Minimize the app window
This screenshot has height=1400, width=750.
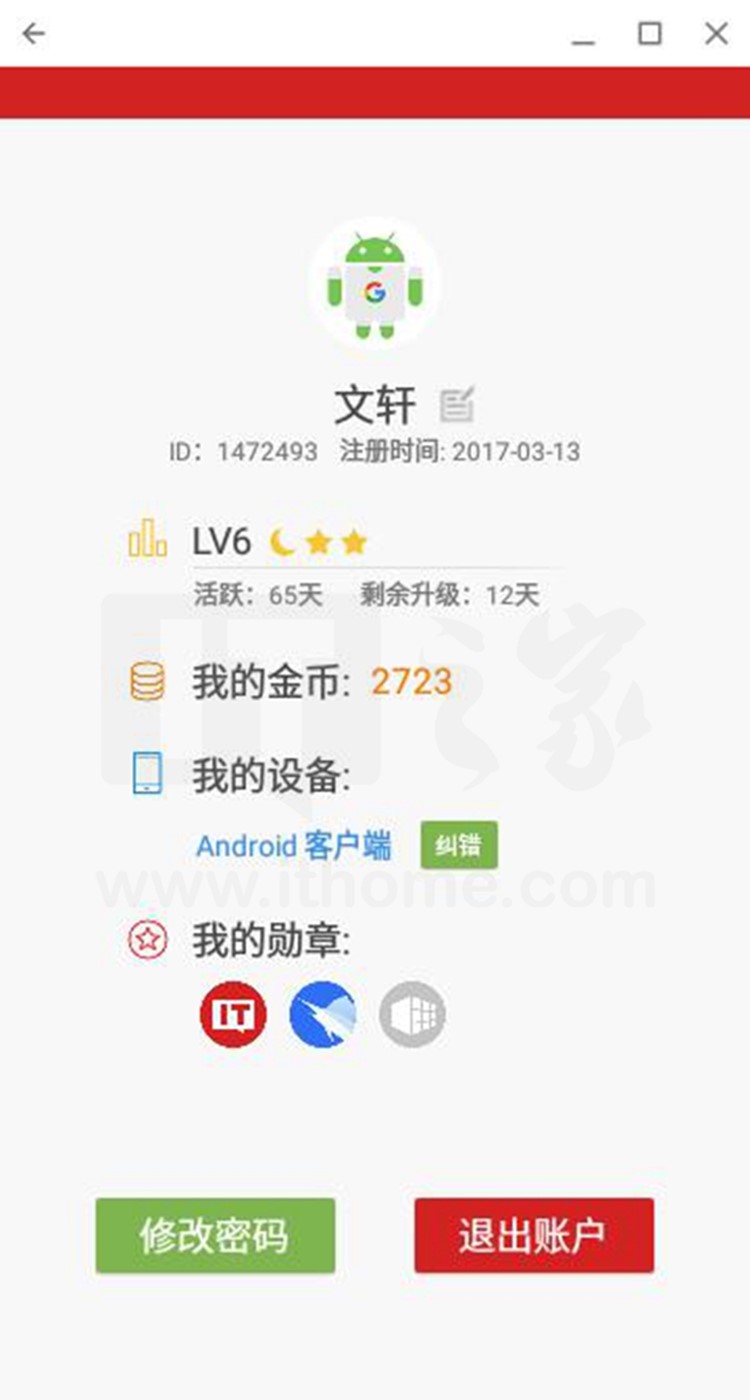[x=583, y=36]
